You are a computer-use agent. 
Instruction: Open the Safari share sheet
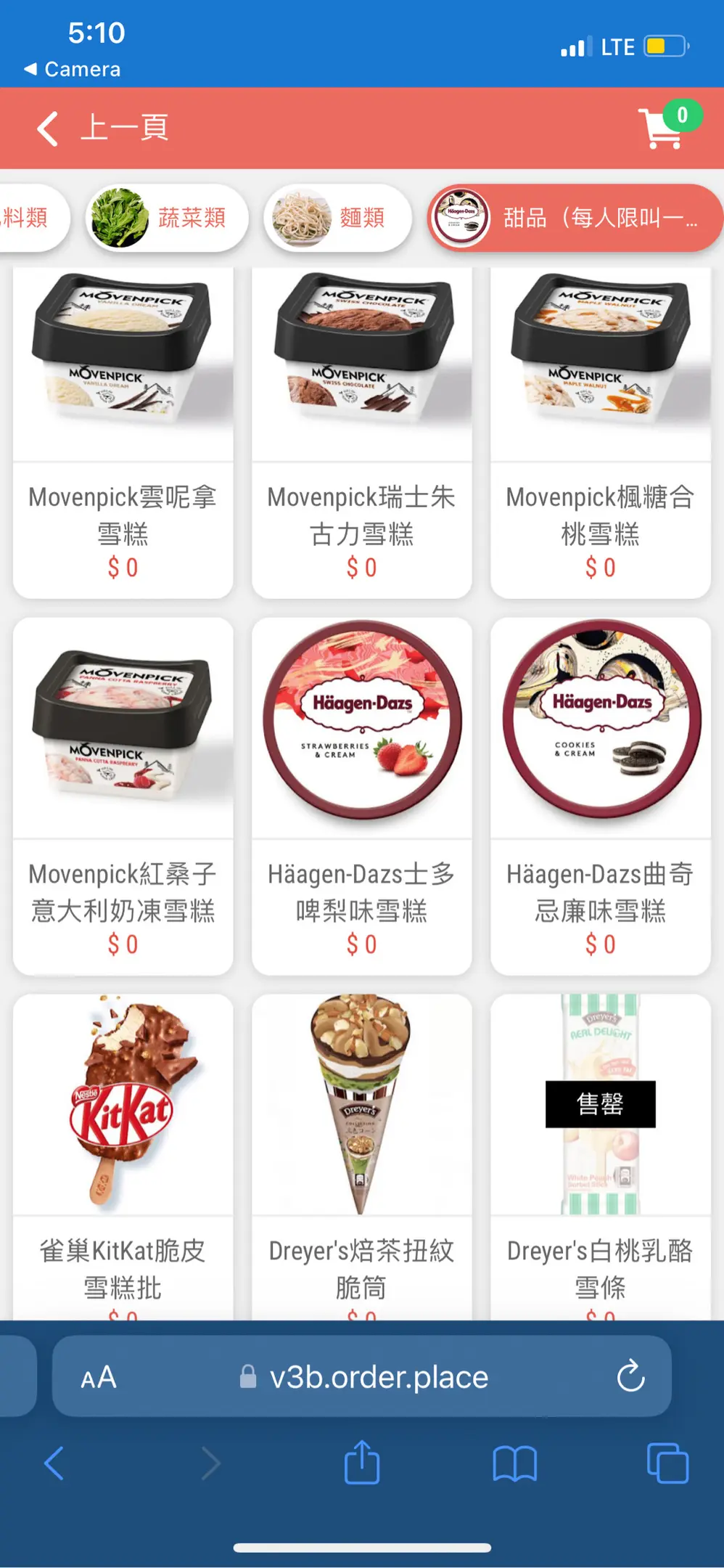[x=361, y=1463]
